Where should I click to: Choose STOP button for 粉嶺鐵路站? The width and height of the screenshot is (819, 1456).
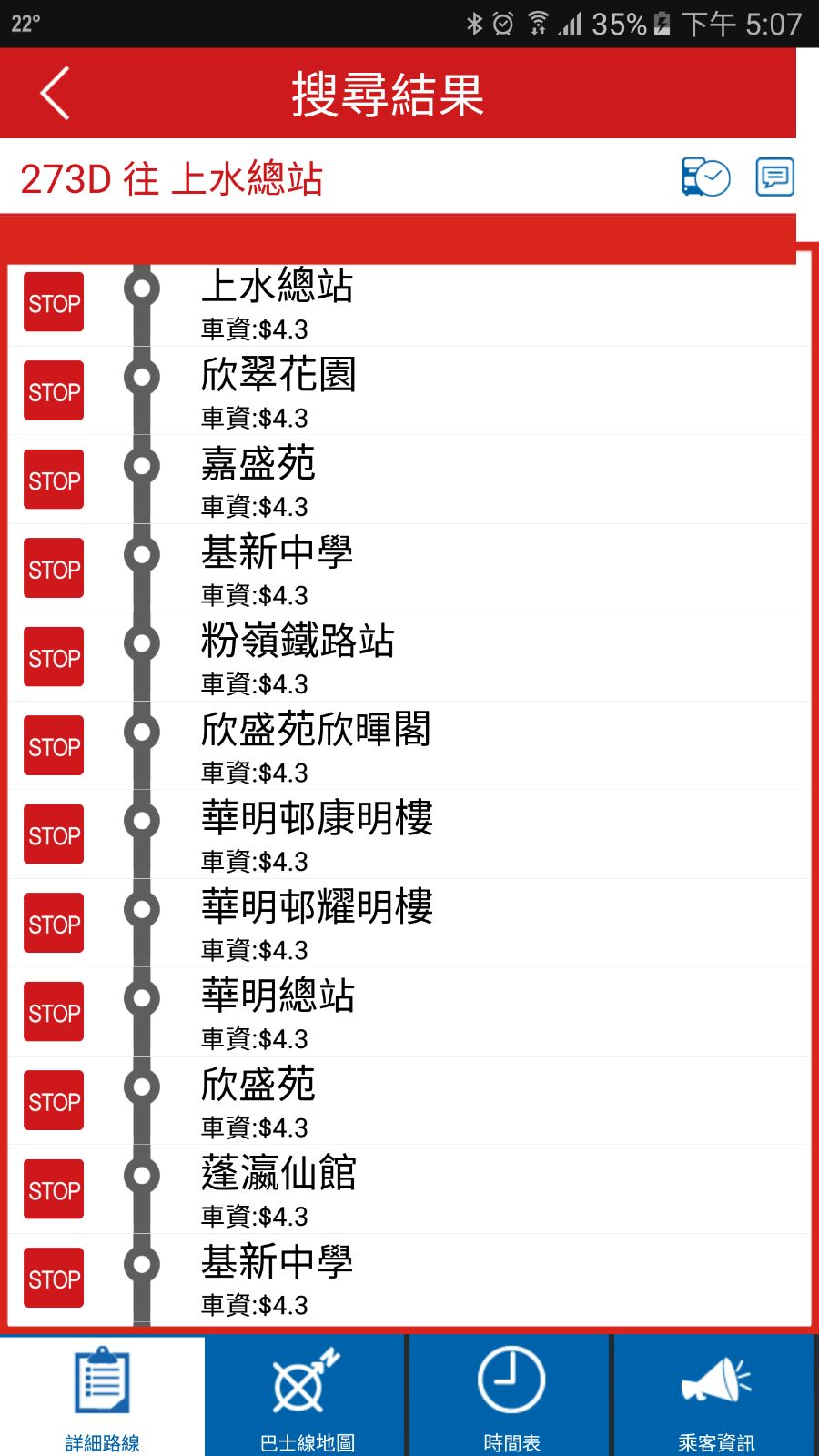(x=54, y=657)
